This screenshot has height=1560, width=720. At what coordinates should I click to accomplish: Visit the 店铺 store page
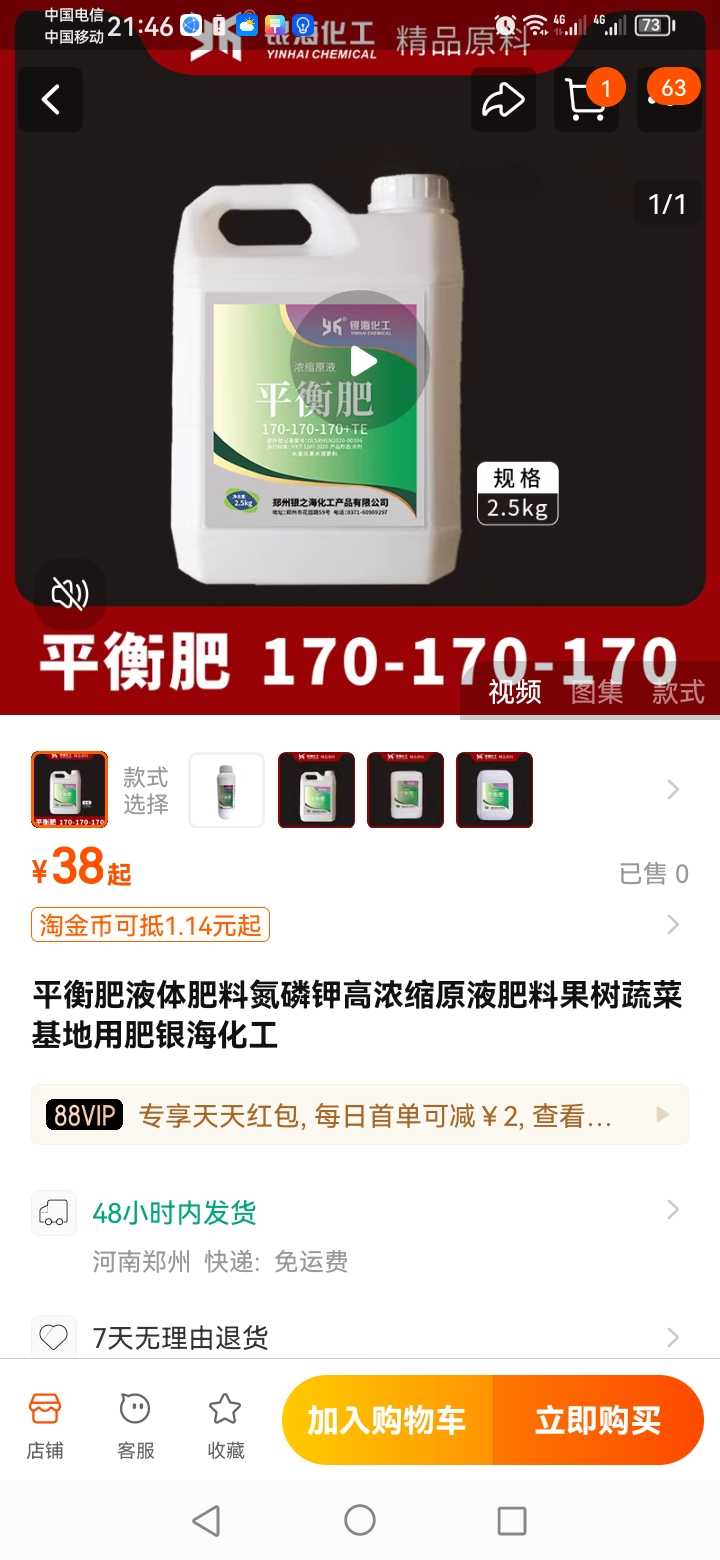click(45, 1425)
